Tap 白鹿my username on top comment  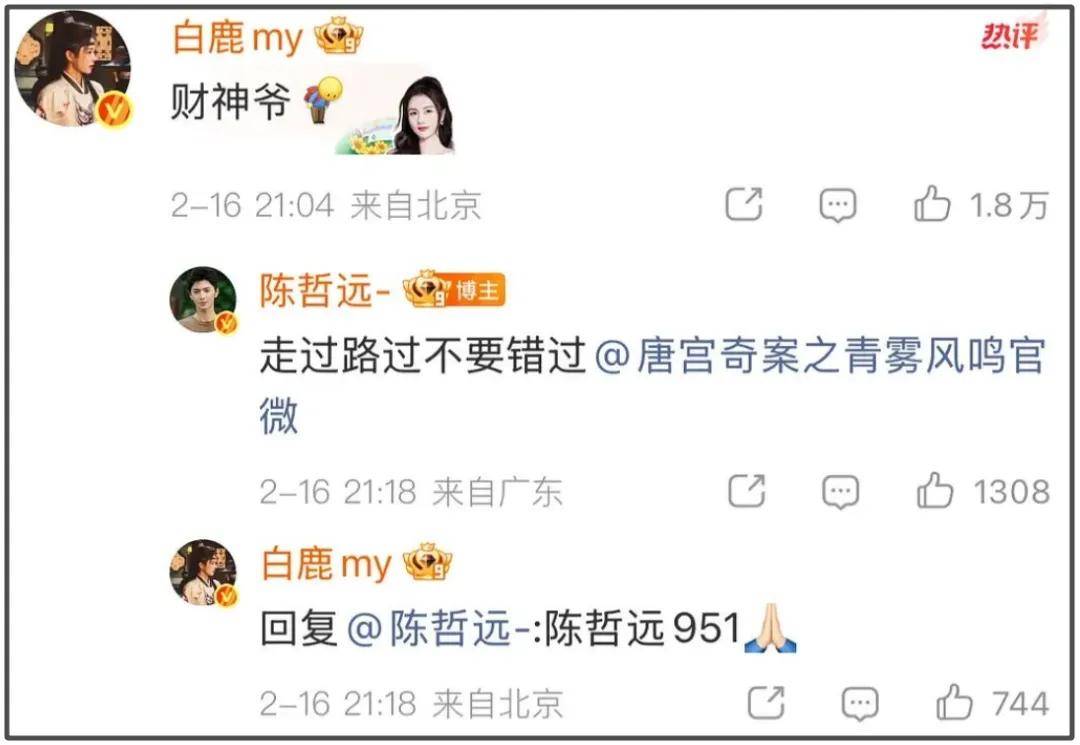[237, 38]
